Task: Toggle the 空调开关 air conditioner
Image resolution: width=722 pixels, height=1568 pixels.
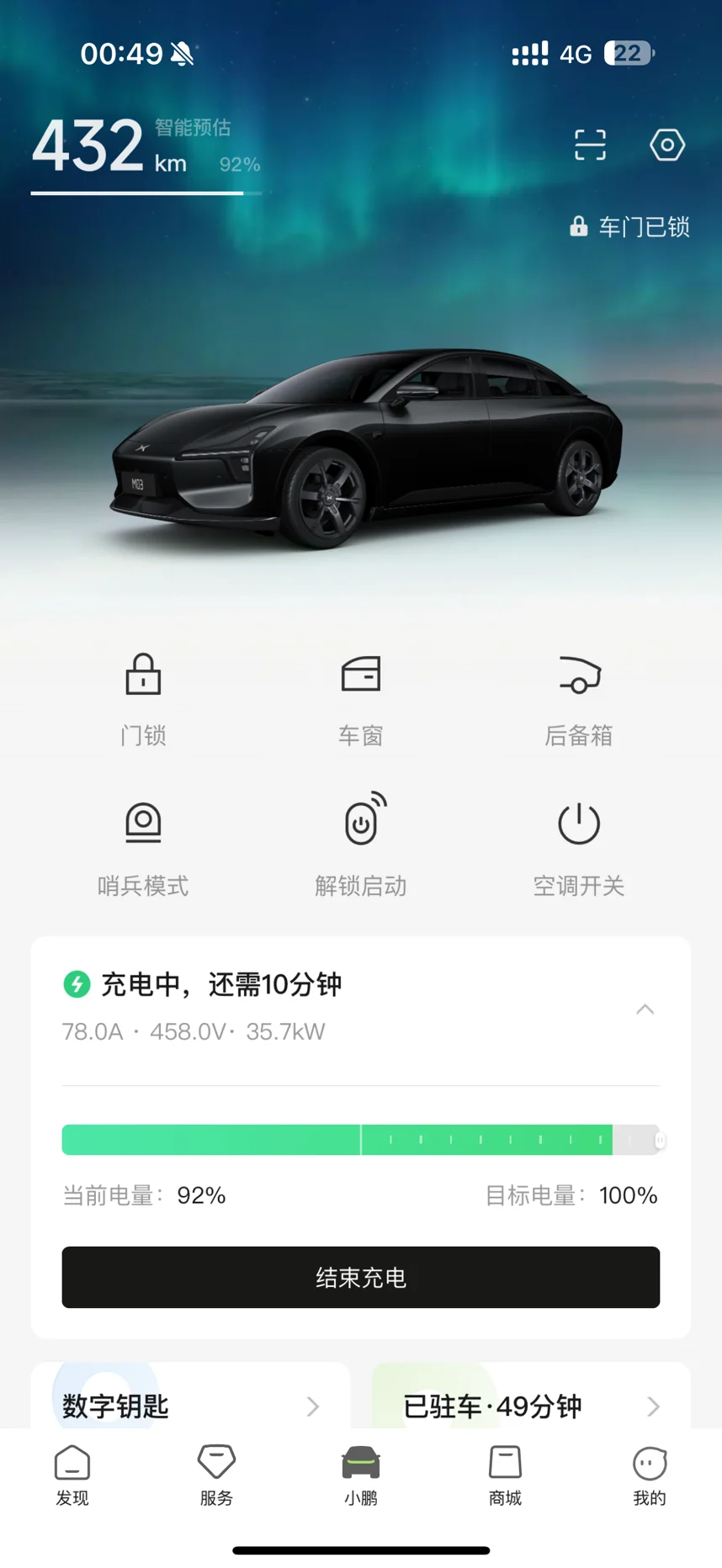Action: (x=579, y=845)
